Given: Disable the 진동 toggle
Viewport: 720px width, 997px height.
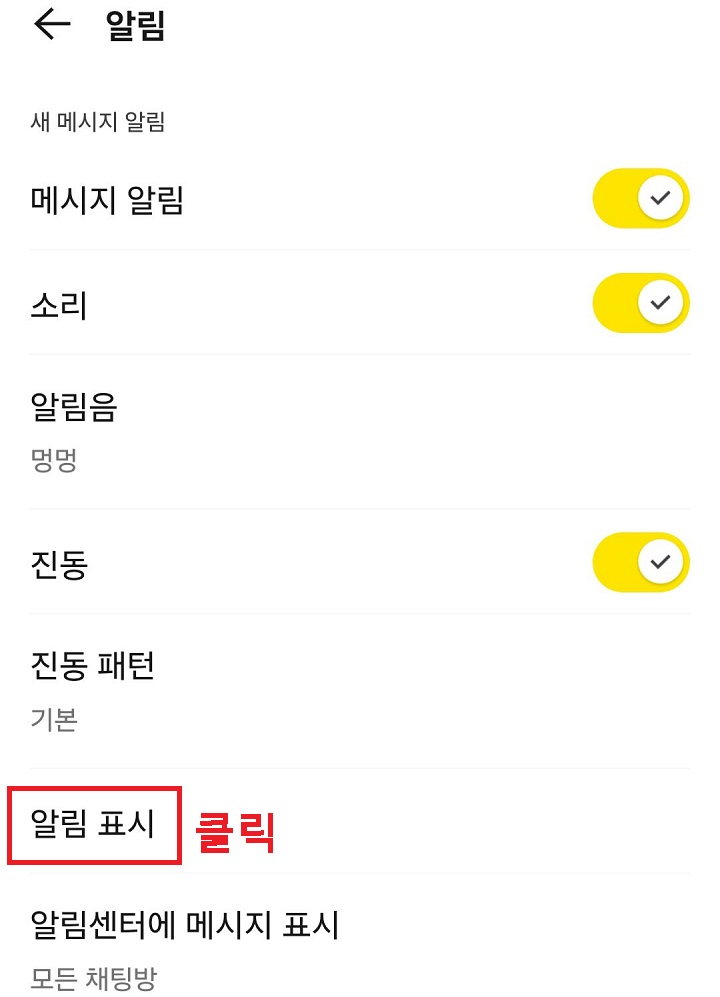Looking at the screenshot, I should coord(640,562).
